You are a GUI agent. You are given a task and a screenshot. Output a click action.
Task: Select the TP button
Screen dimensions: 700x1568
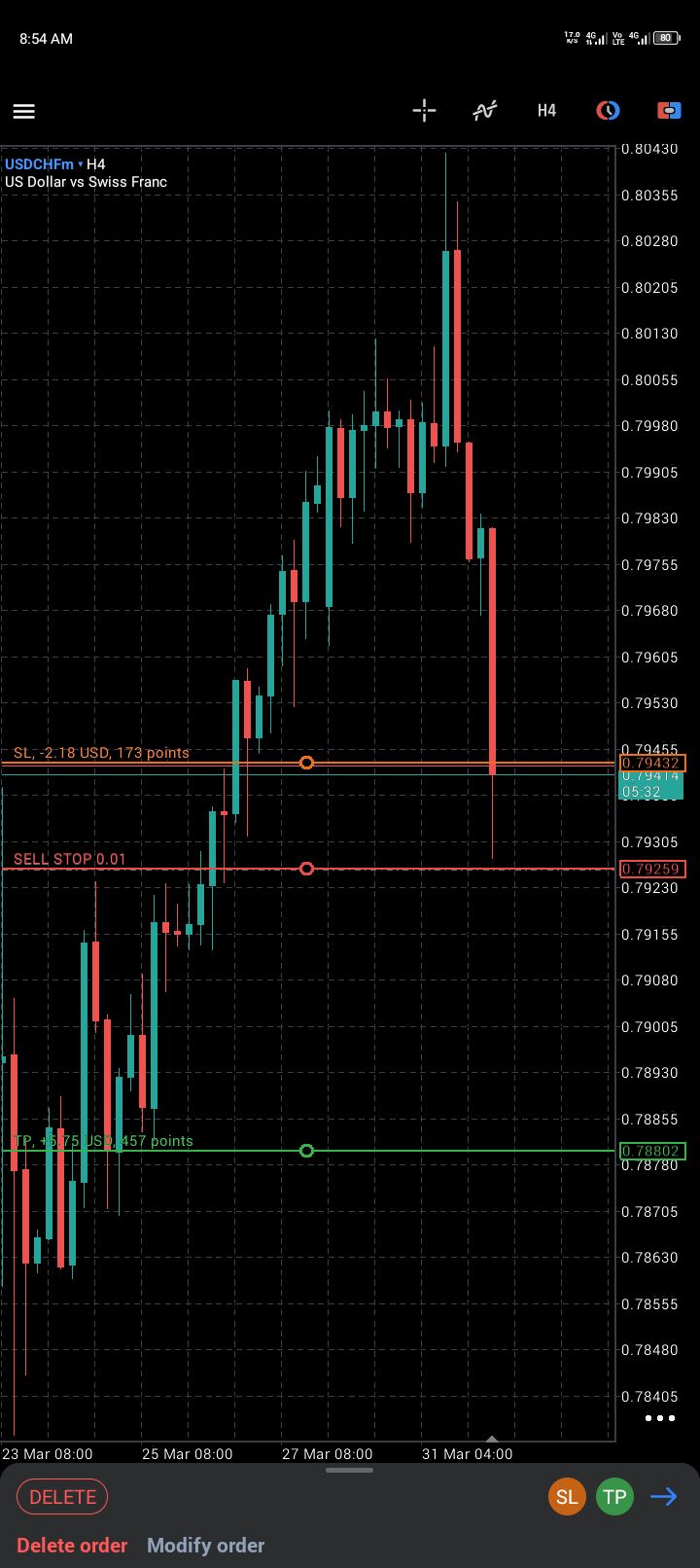tap(614, 1497)
